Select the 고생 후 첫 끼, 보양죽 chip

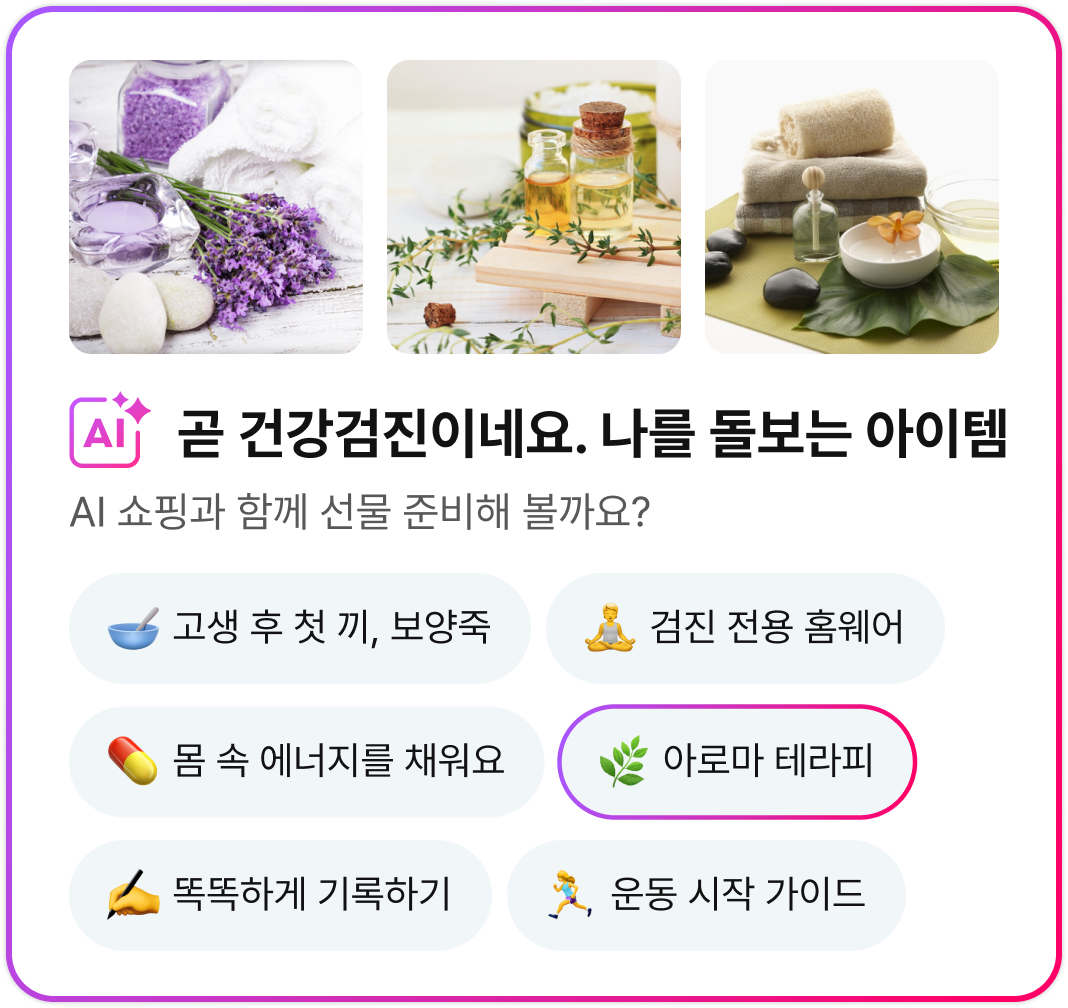pos(300,628)
